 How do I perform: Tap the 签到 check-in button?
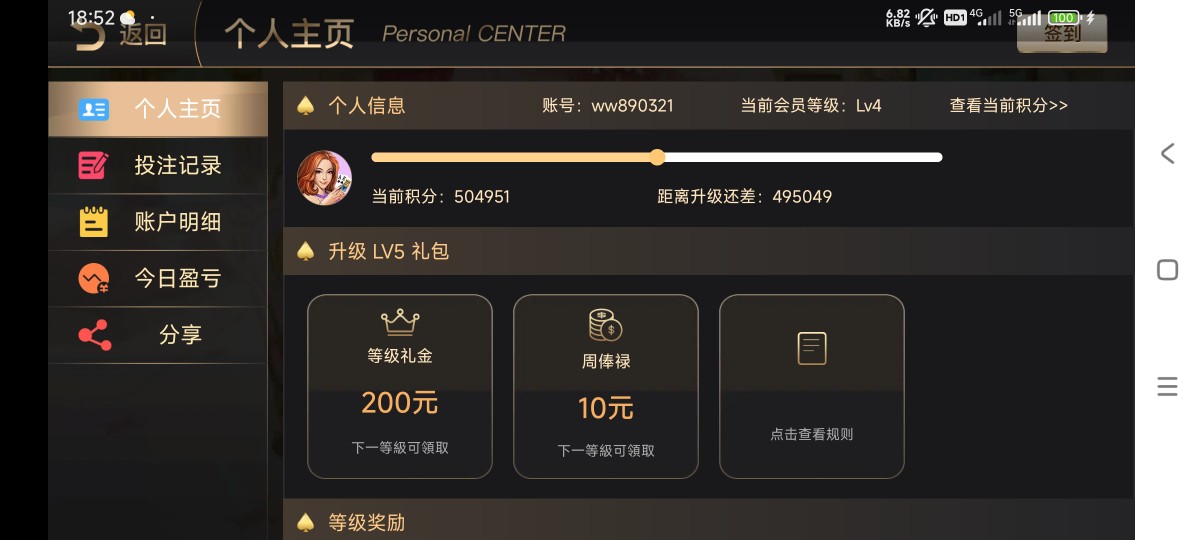click(x=1062, y=33)
